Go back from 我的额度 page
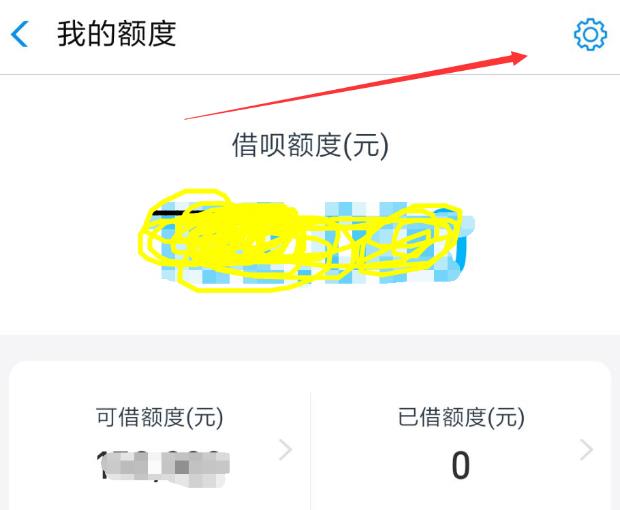This screenshot has width=620, height=510. coord(20,35)
